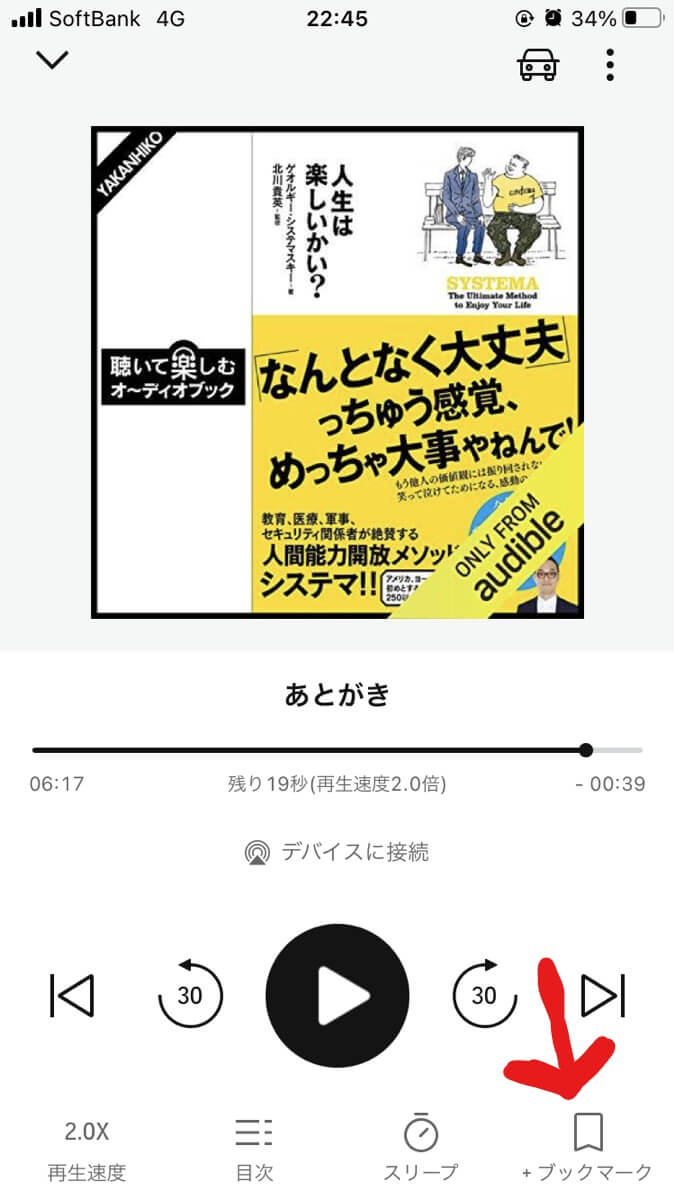This screenshot has height=1200, width=674.
Task: Open car mode
Action: pos(538,64)
